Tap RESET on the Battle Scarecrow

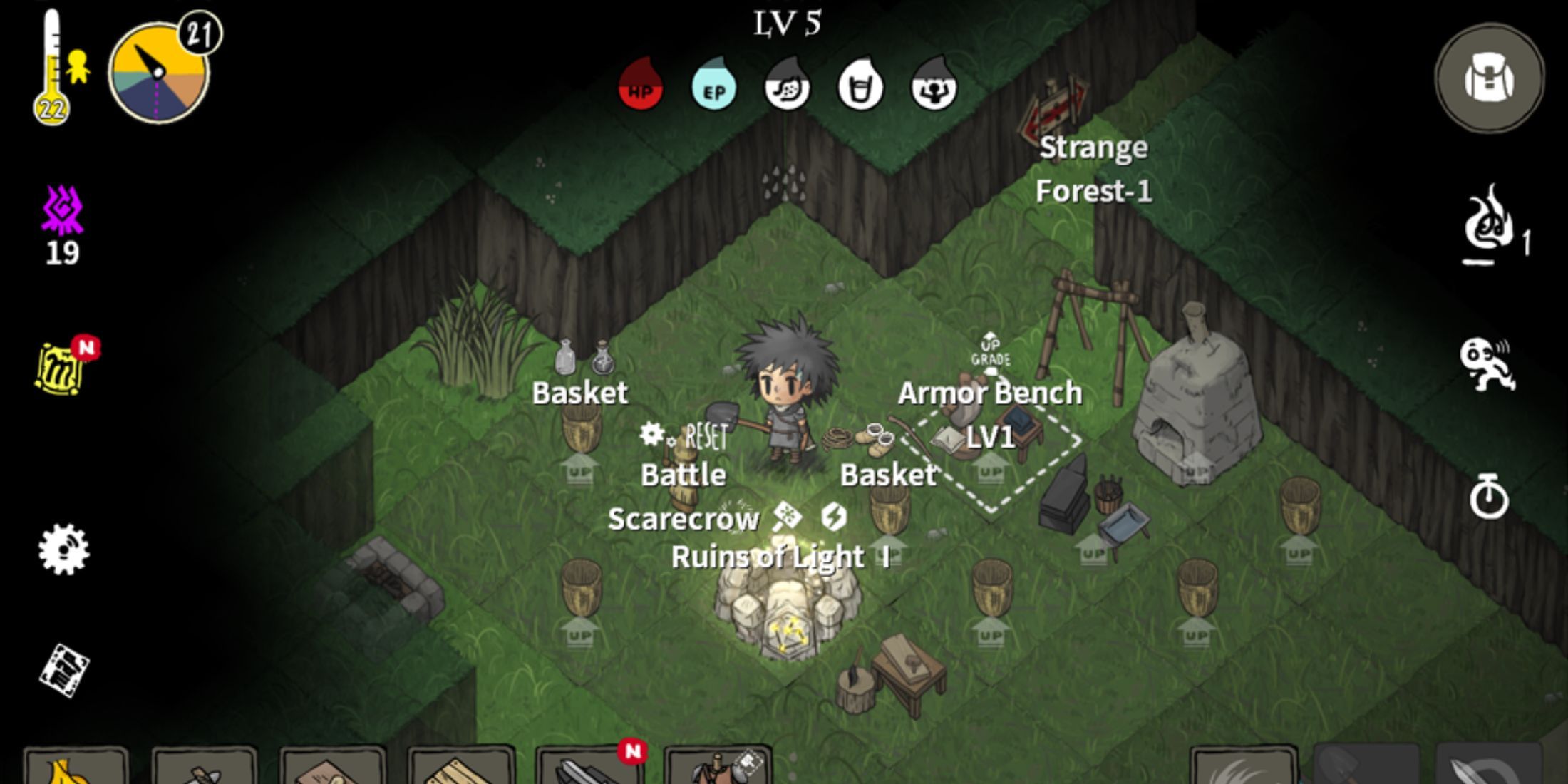pyautogui.click(x=704, y=436)
